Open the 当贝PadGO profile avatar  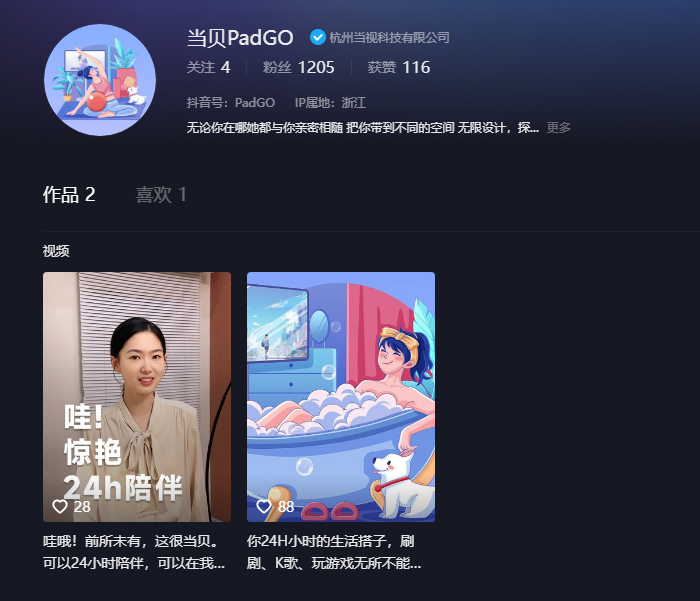(x=100, y=80)
